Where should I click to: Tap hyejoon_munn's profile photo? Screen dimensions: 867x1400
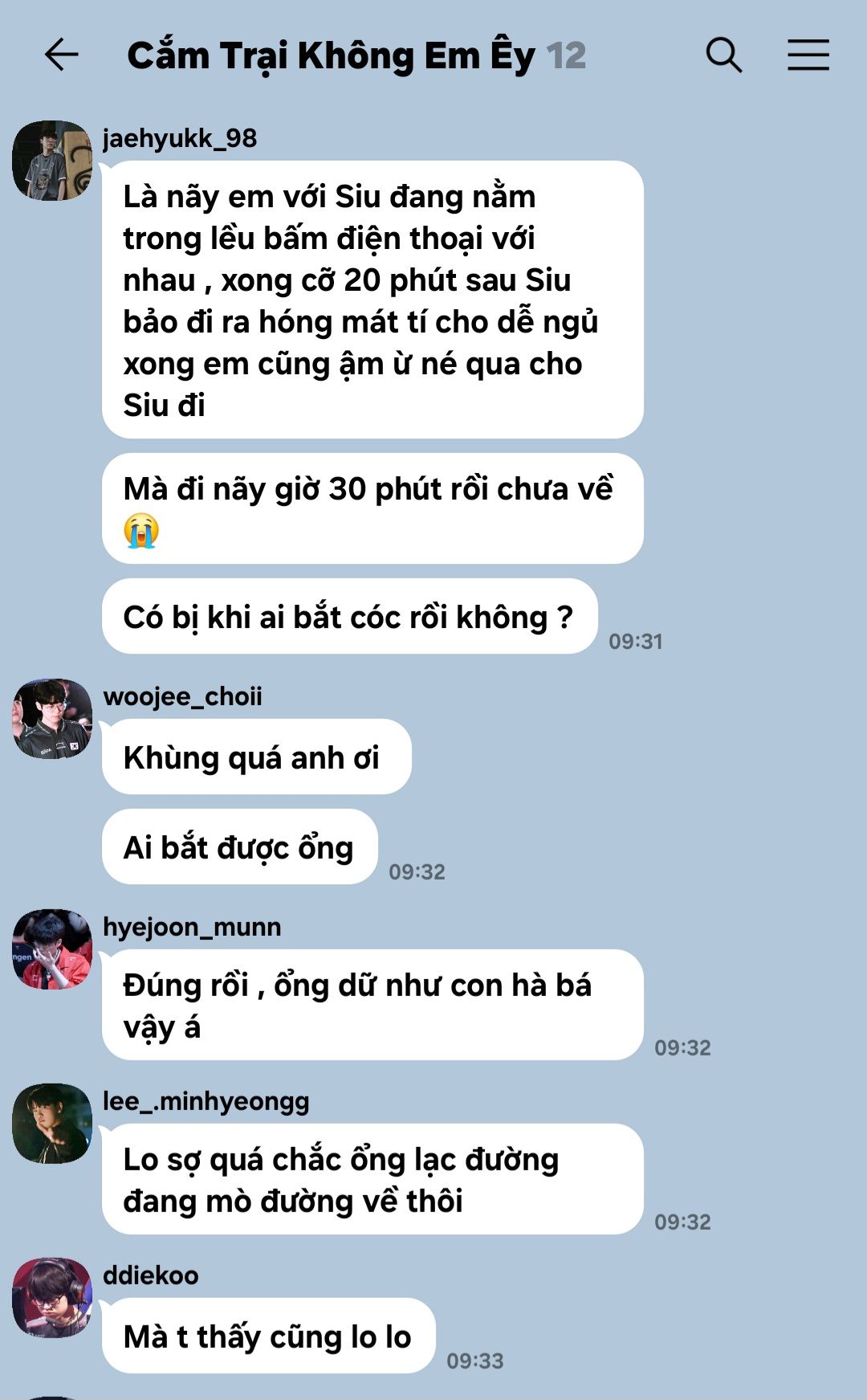coord(52,949)
